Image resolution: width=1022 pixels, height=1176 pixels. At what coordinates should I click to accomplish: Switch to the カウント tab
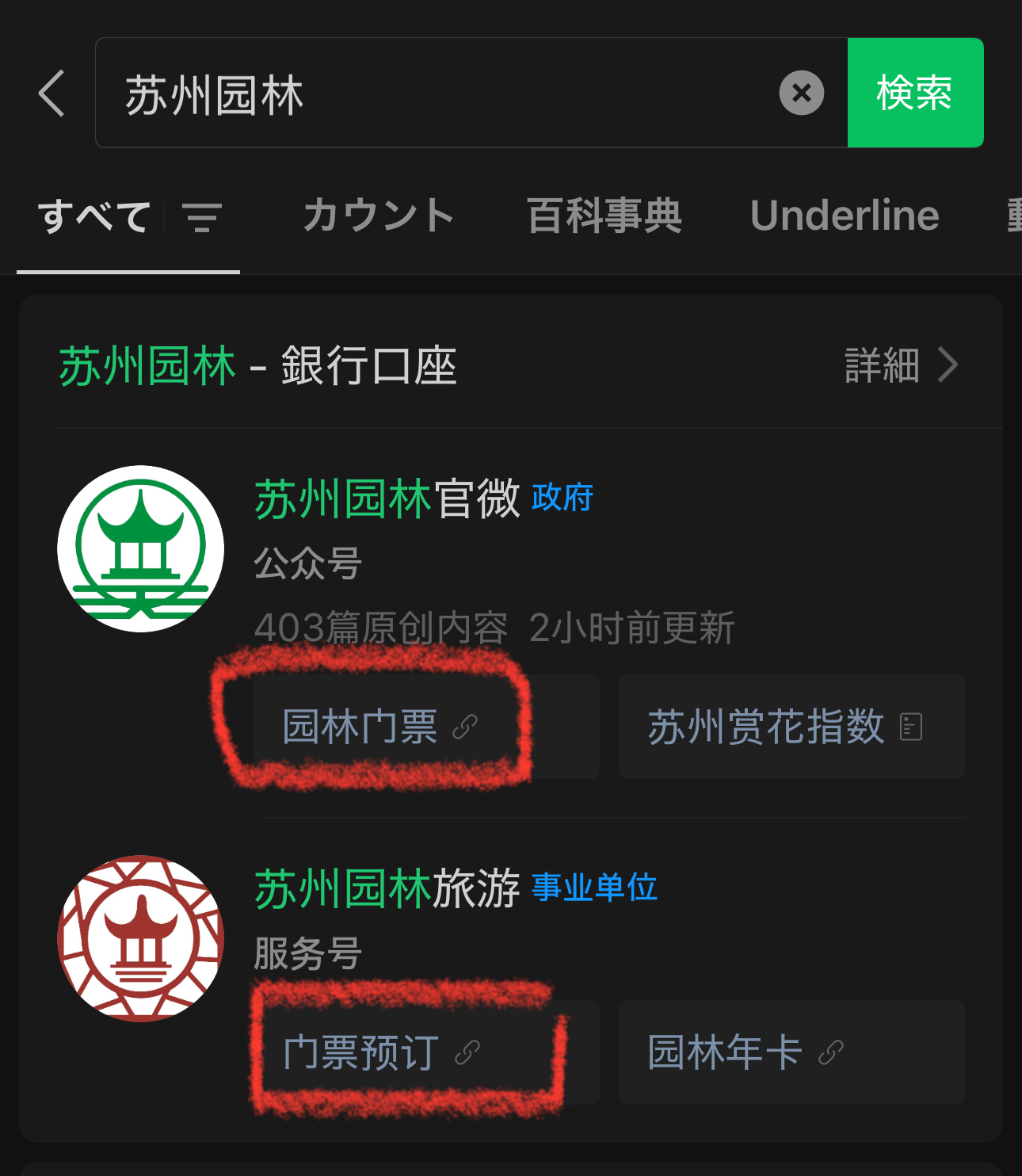tap(378, 216)
